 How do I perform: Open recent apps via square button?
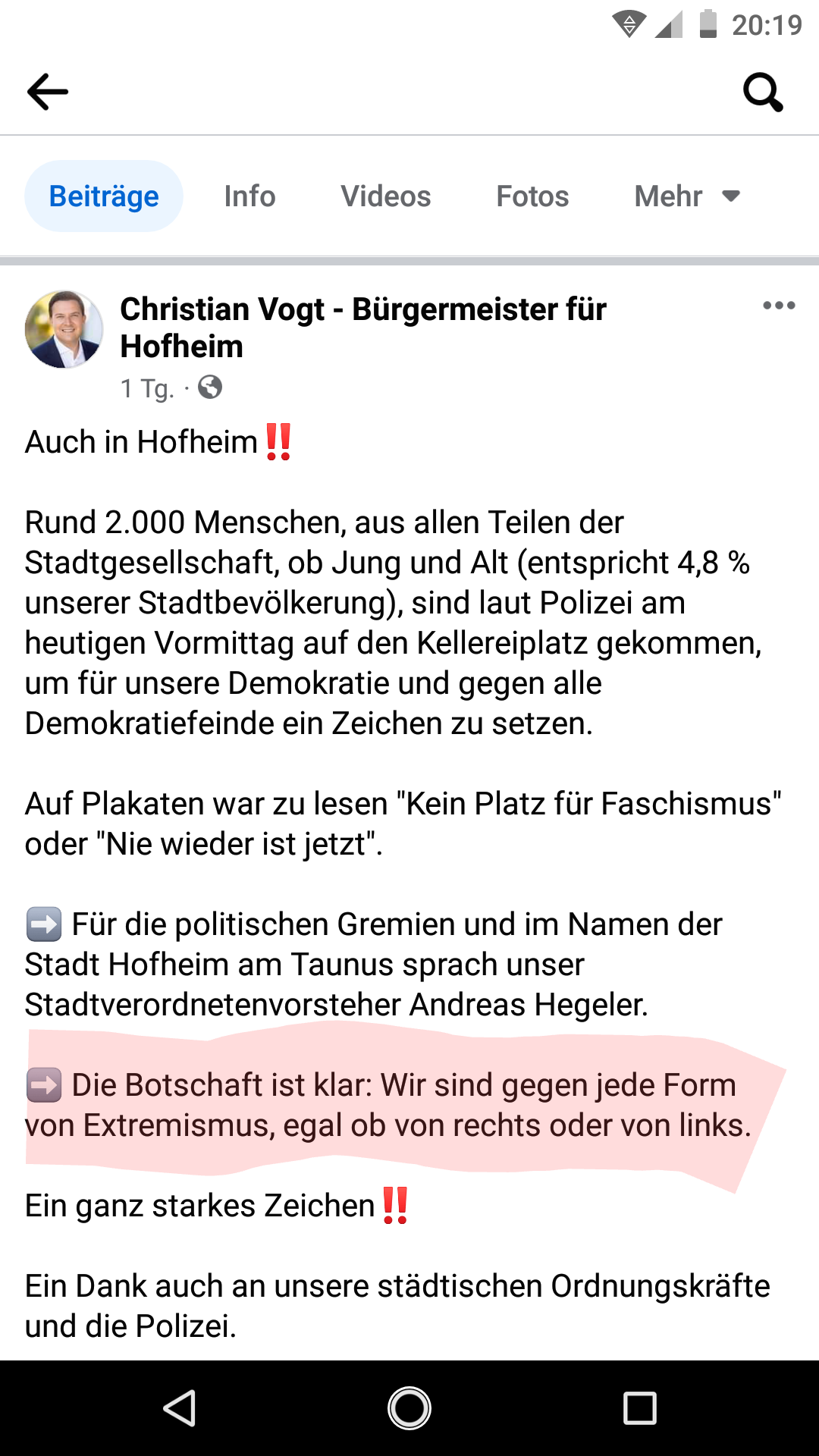(639, 1408)
